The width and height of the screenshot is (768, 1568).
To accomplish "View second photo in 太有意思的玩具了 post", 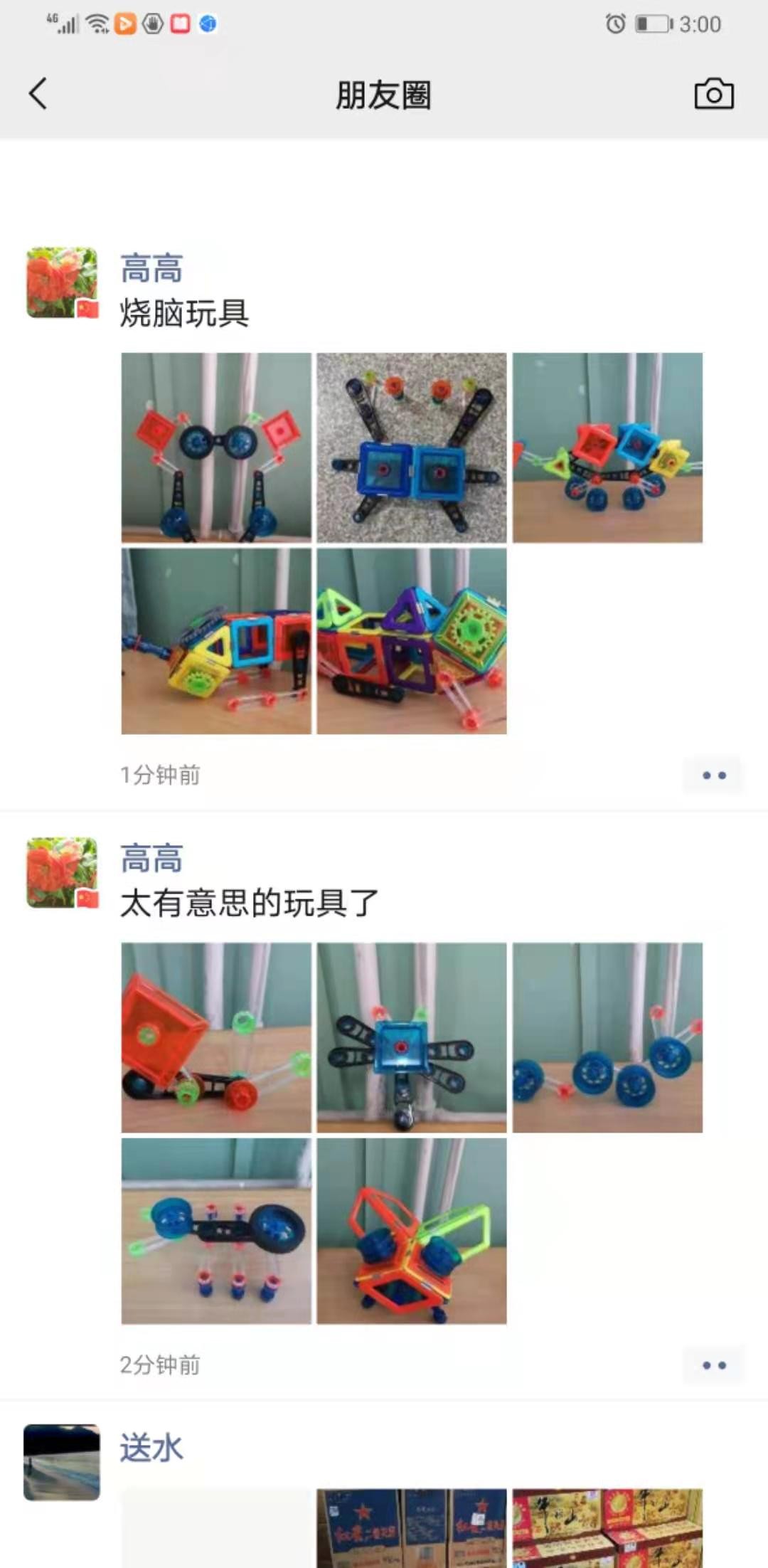I will click(412, 1037).
